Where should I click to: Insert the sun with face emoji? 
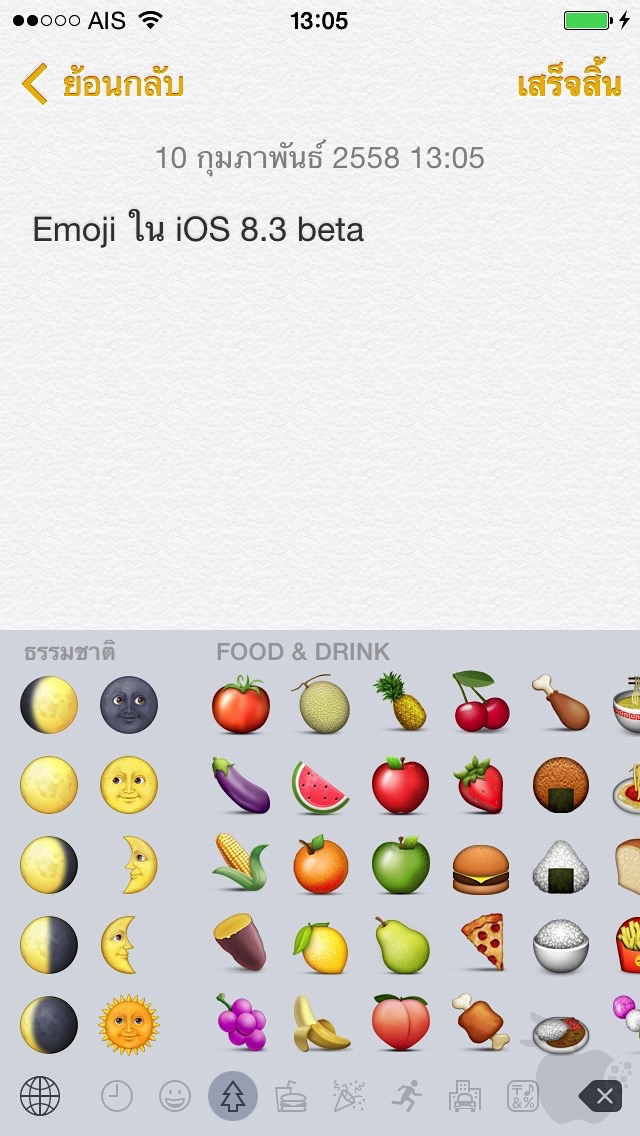128,1024
